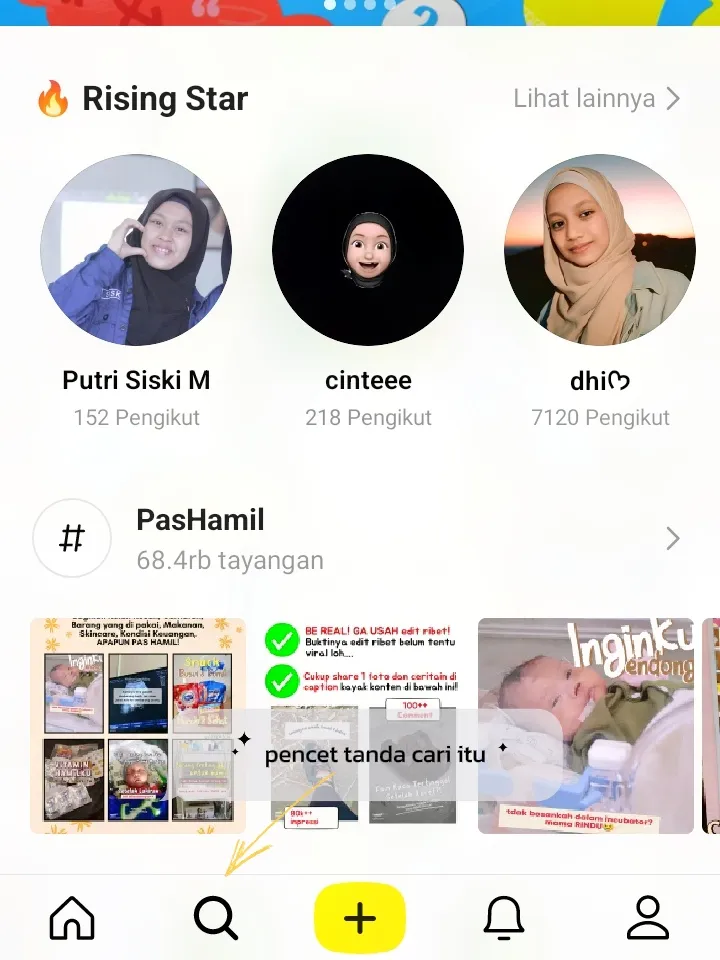Open Putri Siski M's profile

136,250
